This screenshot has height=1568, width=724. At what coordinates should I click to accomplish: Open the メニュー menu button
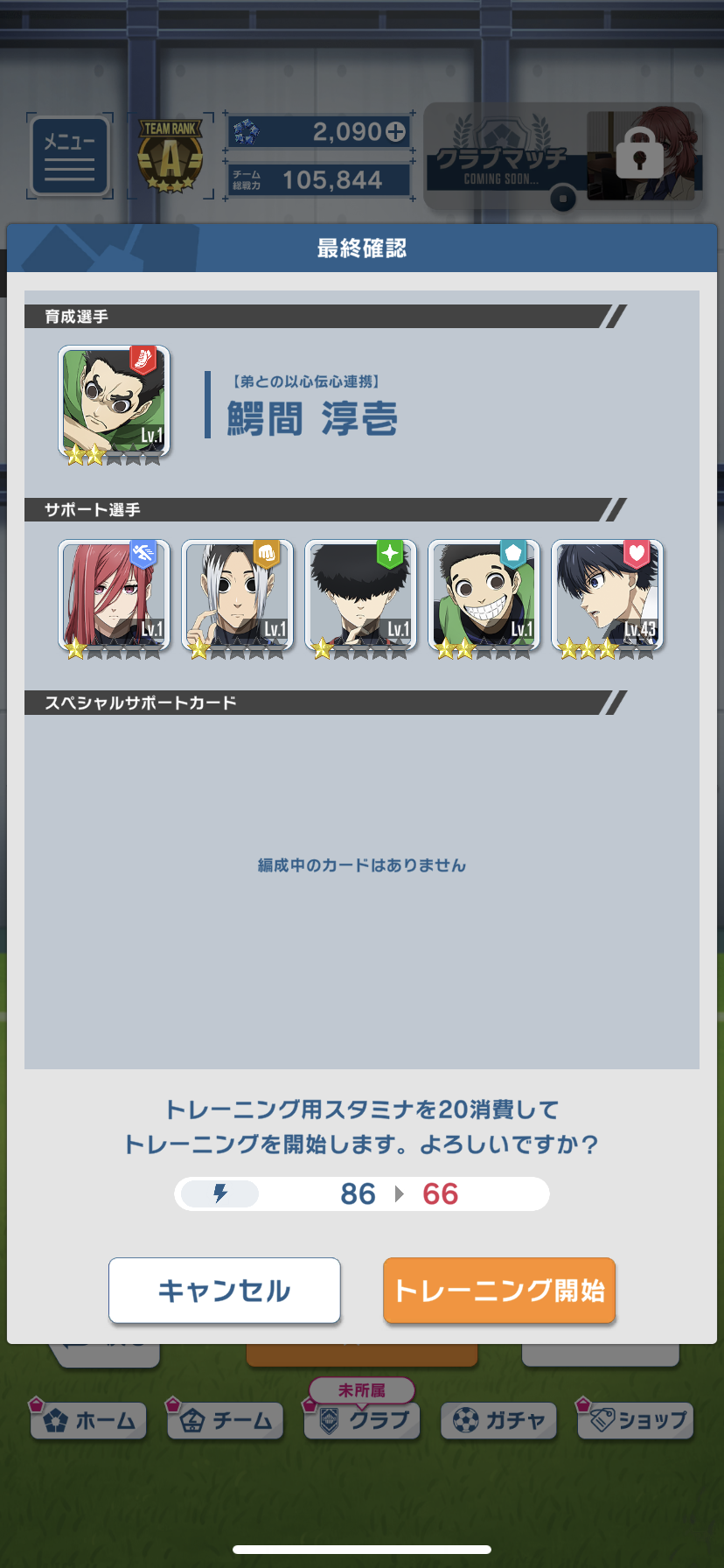pos(70,157)
